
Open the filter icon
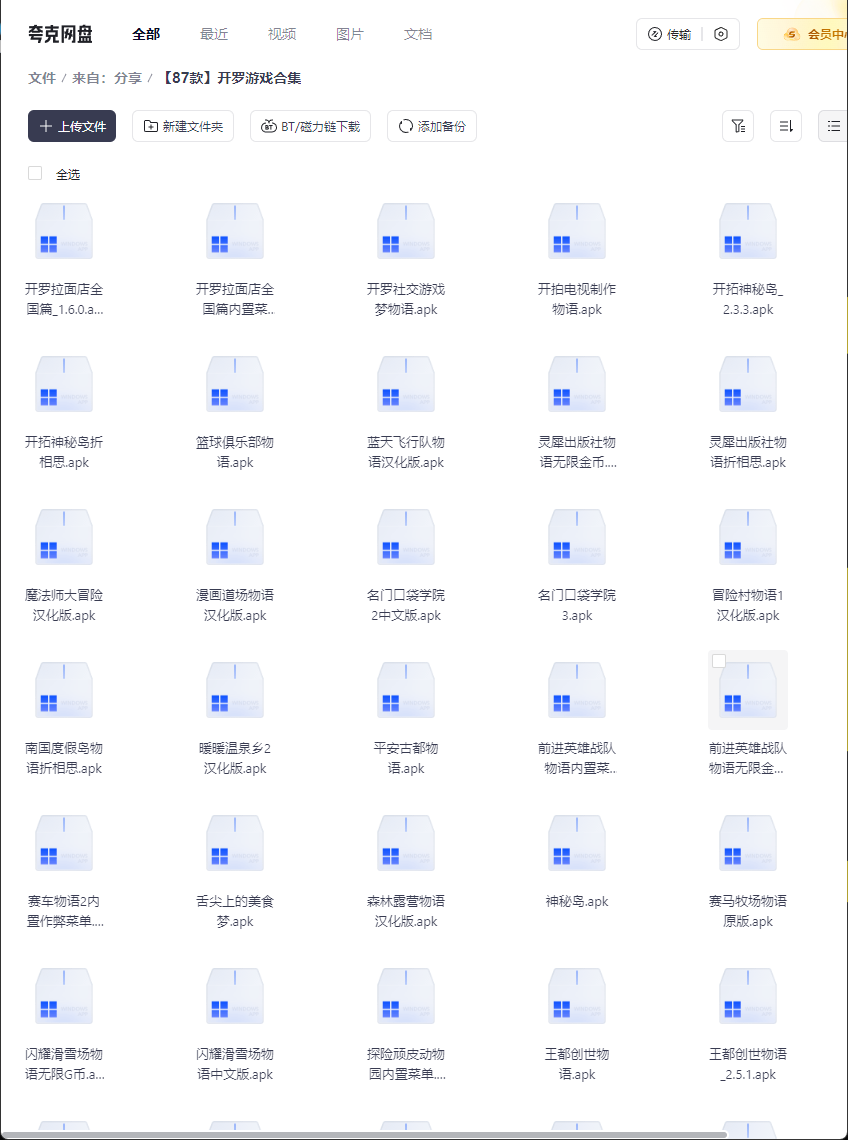[738, 126]
